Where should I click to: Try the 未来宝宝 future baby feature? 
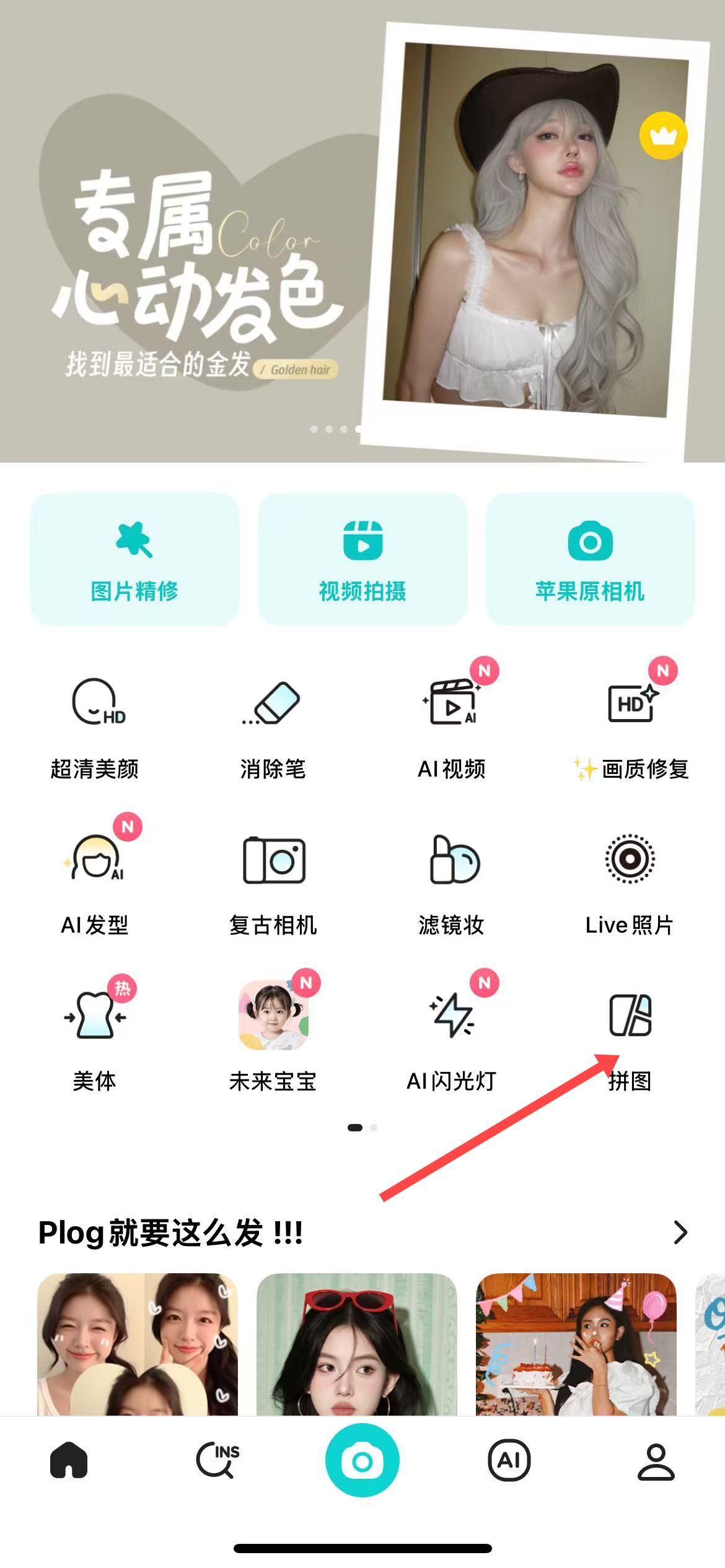click(x=273, y=1039)
